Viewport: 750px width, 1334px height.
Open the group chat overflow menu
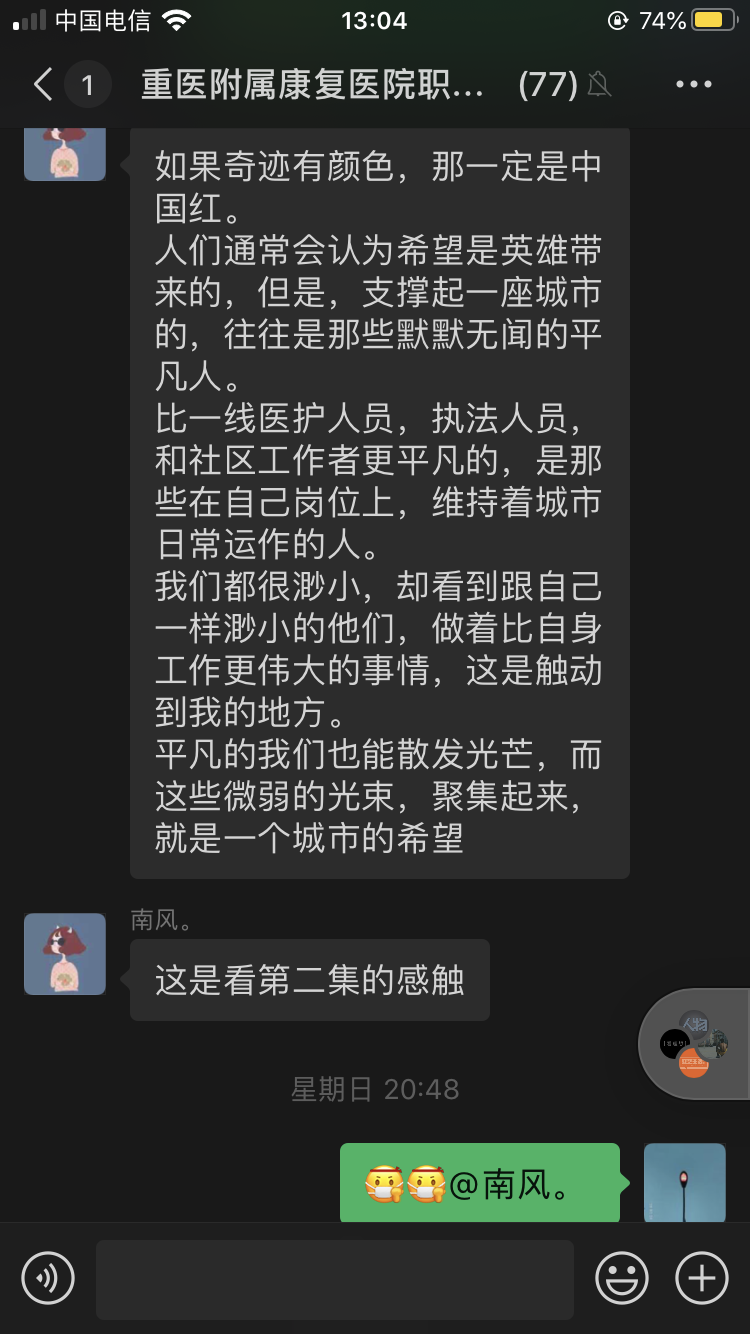[x=693, y=85]
